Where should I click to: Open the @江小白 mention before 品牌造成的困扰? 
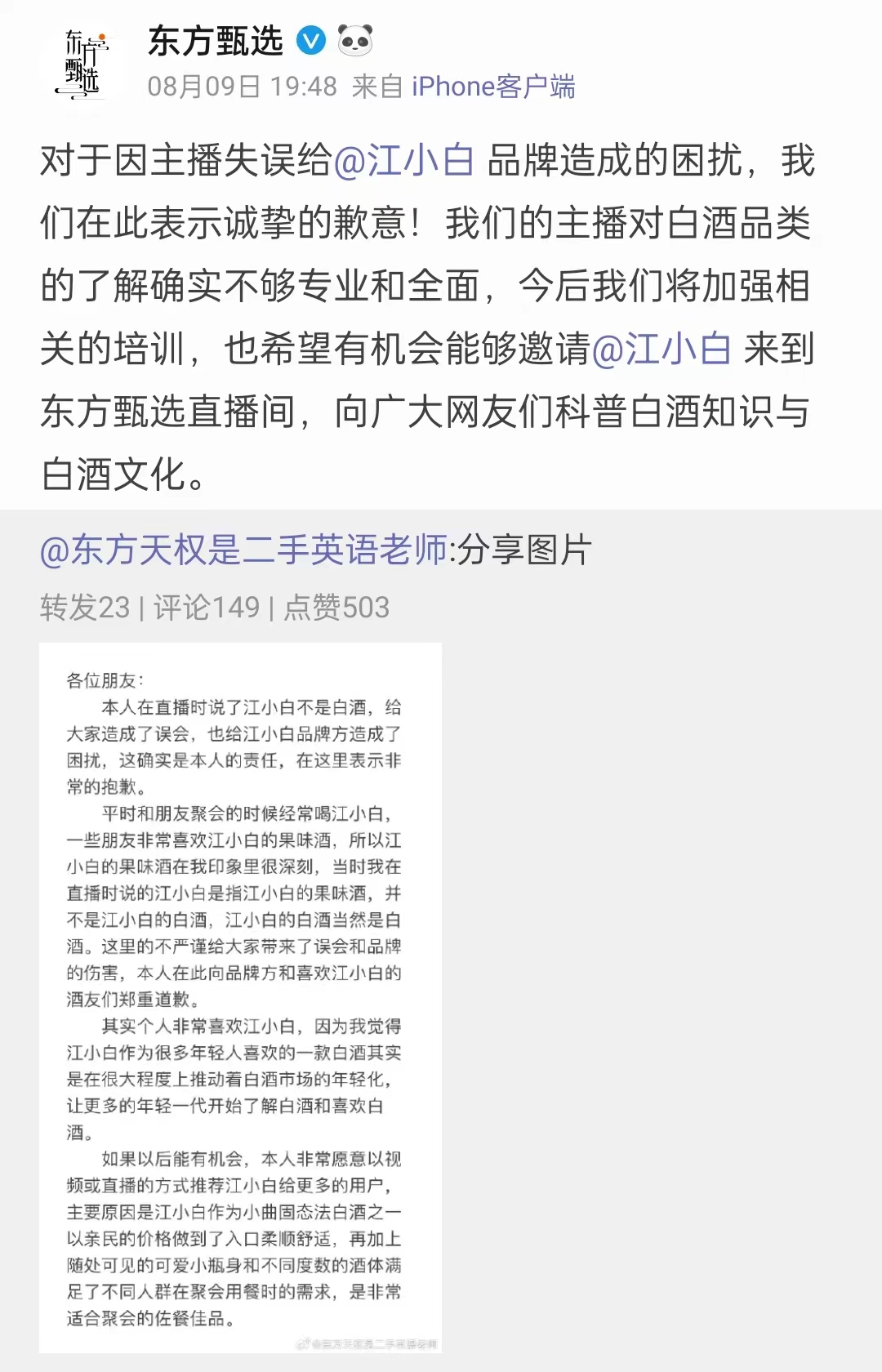pyautogui.click(x=403, y=160)
